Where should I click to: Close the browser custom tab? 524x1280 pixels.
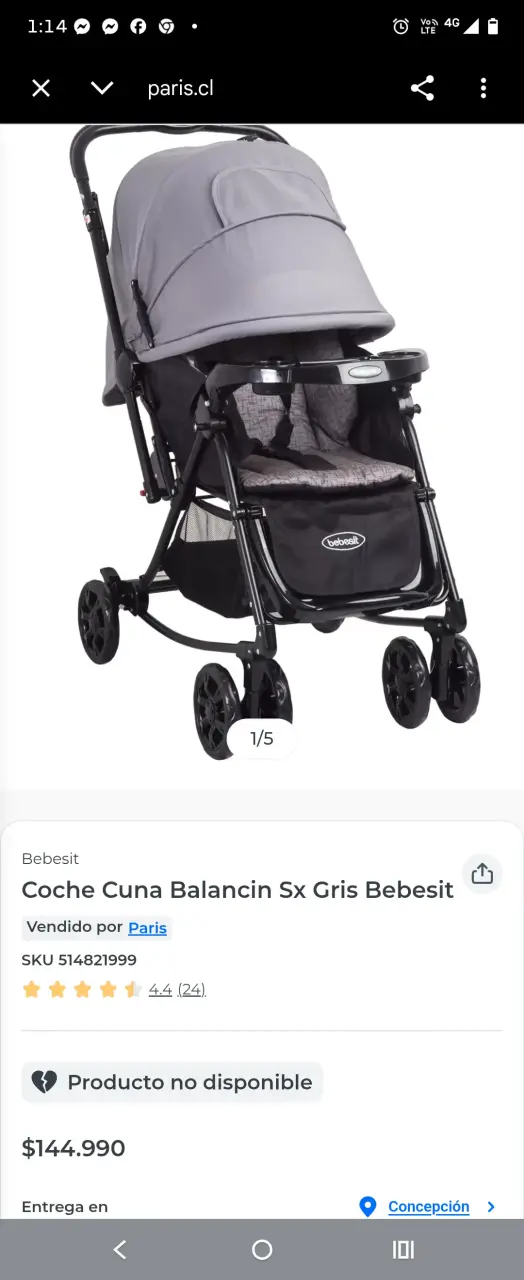[x=41, y=88]
